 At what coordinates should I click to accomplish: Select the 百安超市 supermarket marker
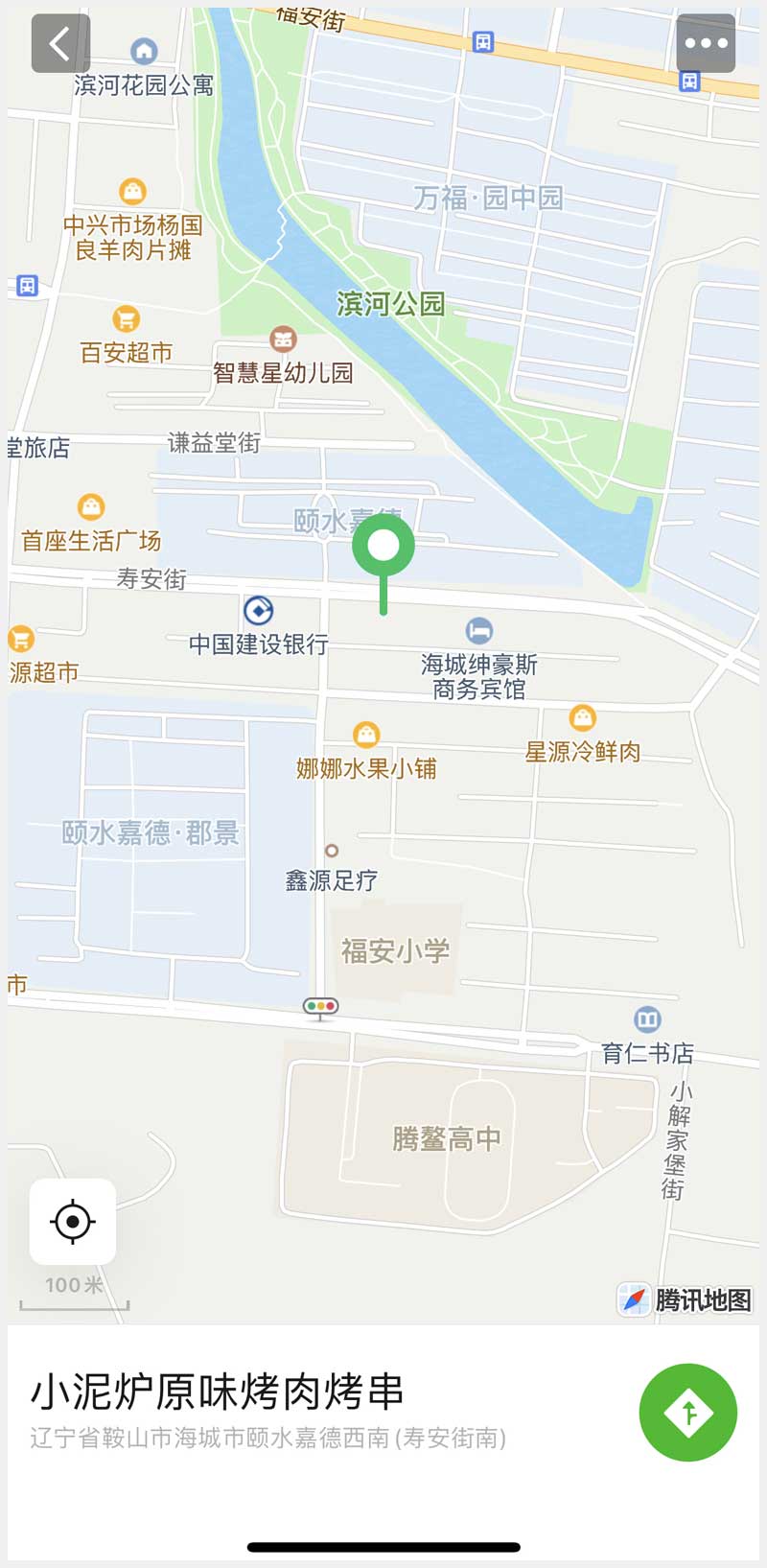tap(126, 318)
